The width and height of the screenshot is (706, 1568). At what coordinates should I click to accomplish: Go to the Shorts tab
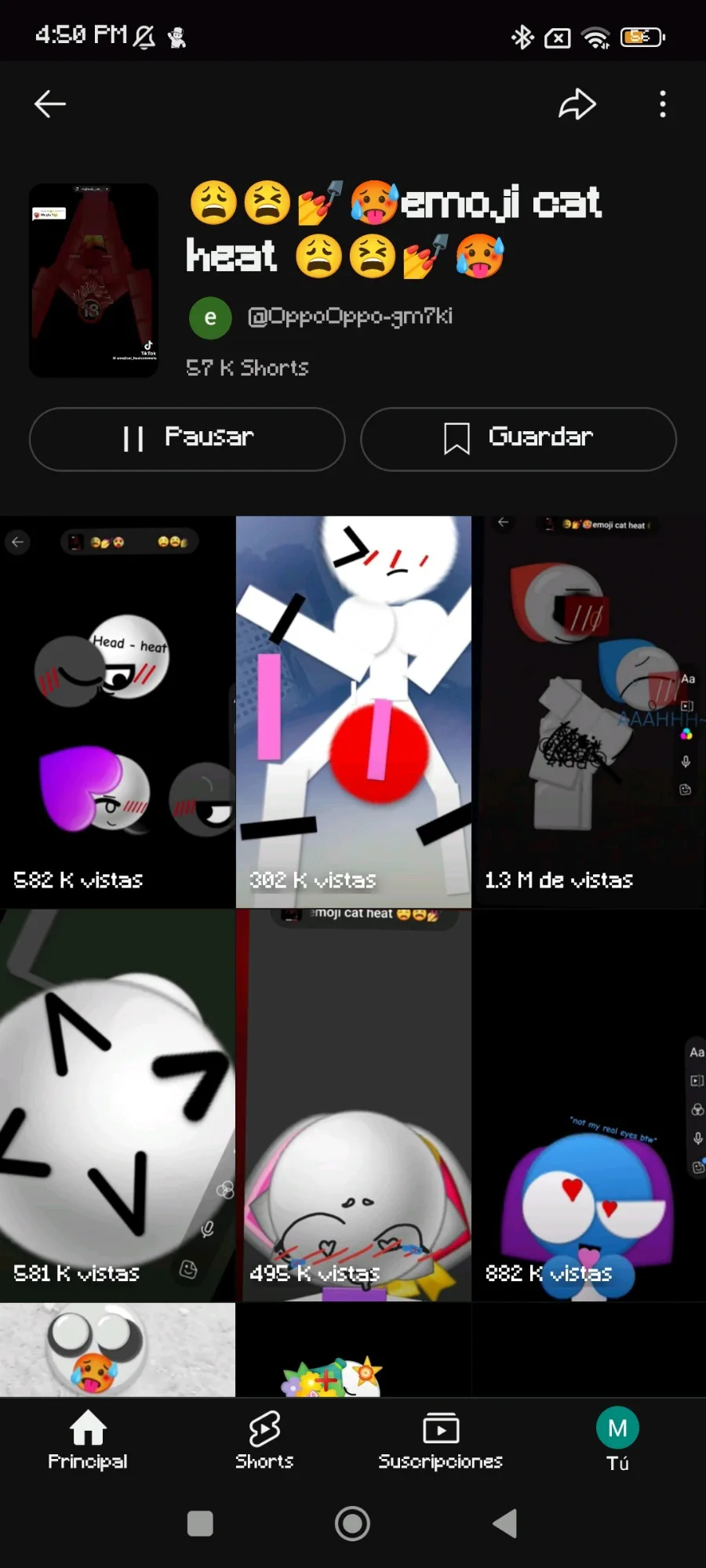(x=264, y=1439)
